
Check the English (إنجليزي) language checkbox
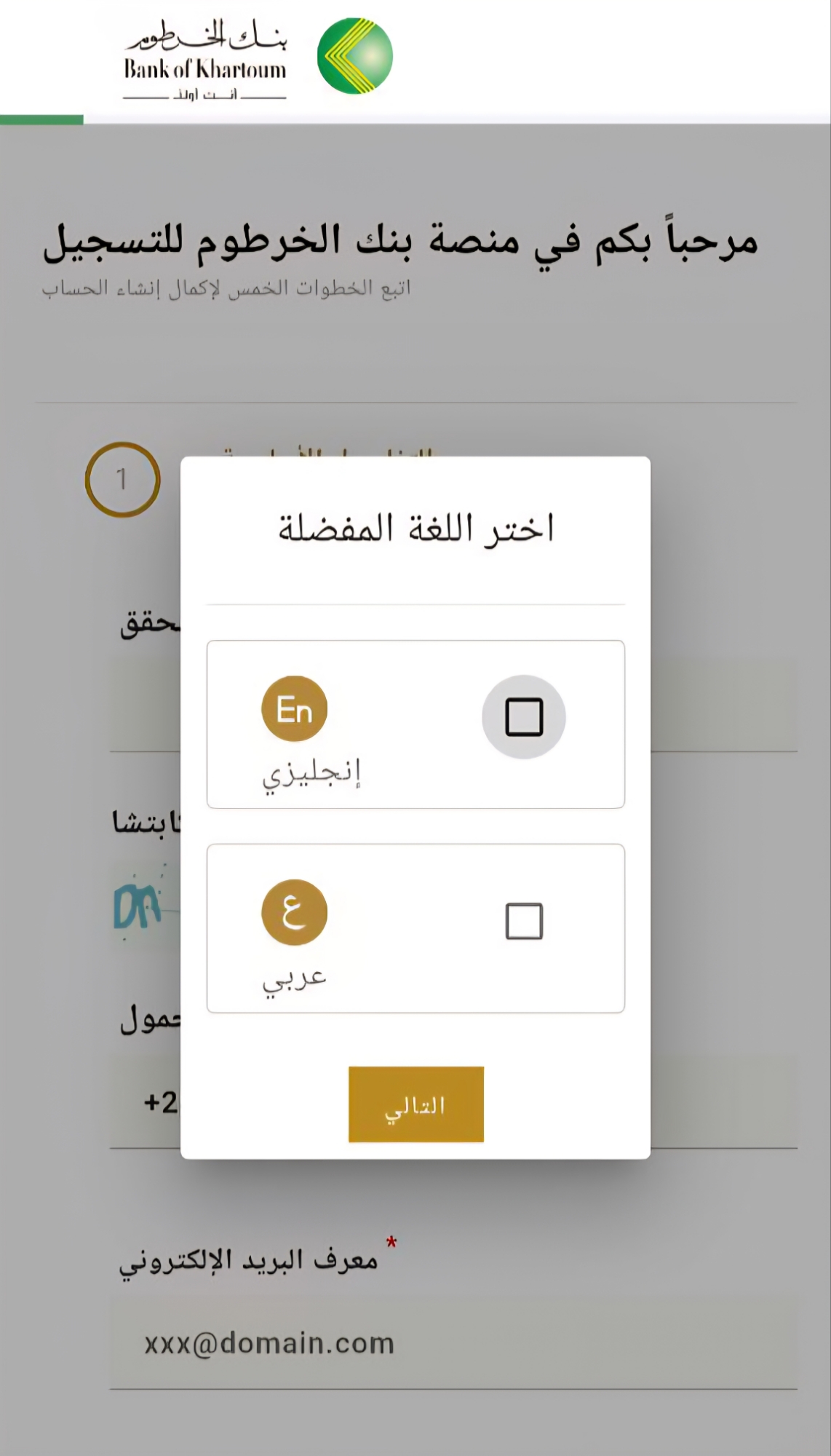[524, 717]
